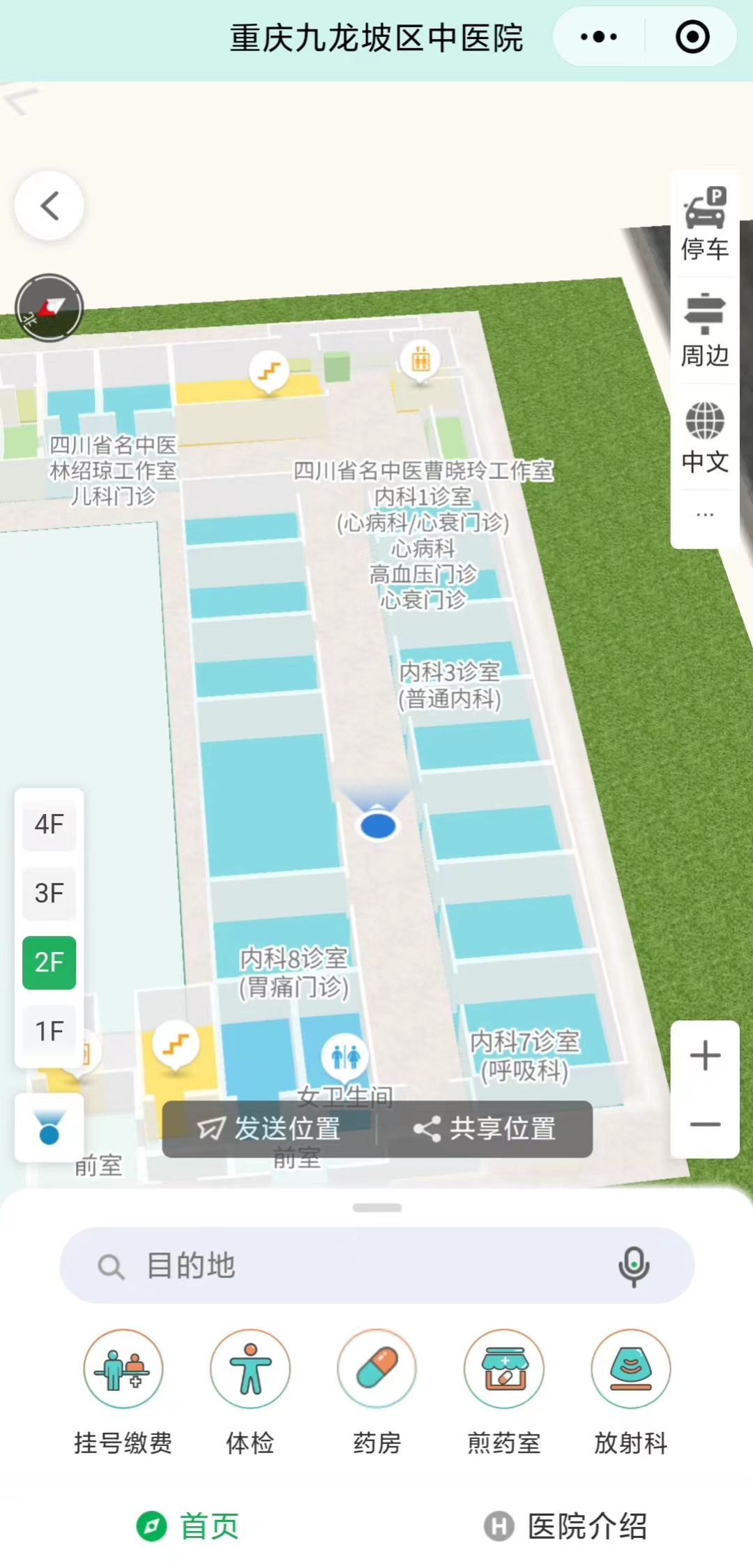Switch language via the 中文 button
The height and width of the screenshot is (1568, 753).
[705, 438]
